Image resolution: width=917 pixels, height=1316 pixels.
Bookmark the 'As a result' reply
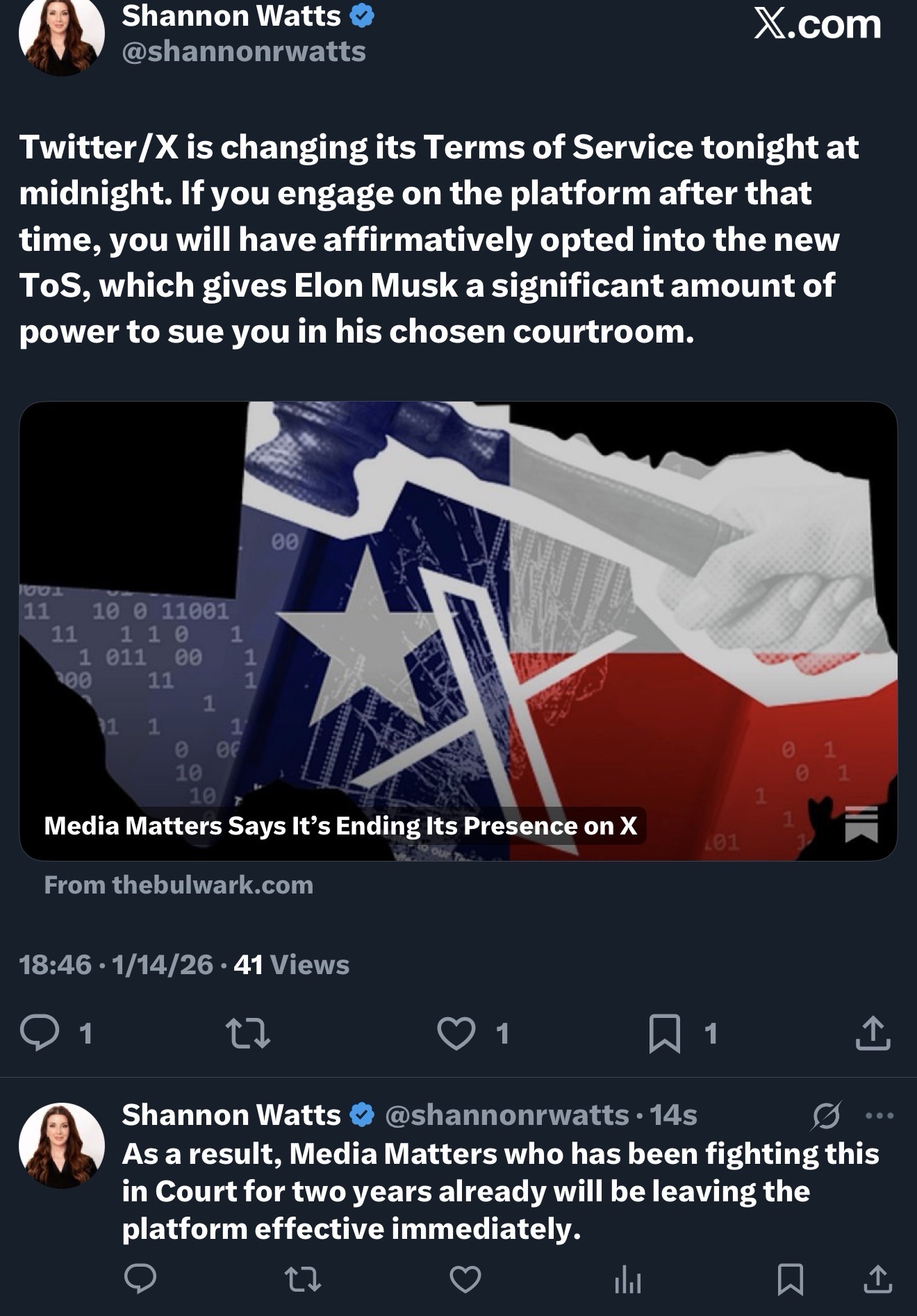791,1278
